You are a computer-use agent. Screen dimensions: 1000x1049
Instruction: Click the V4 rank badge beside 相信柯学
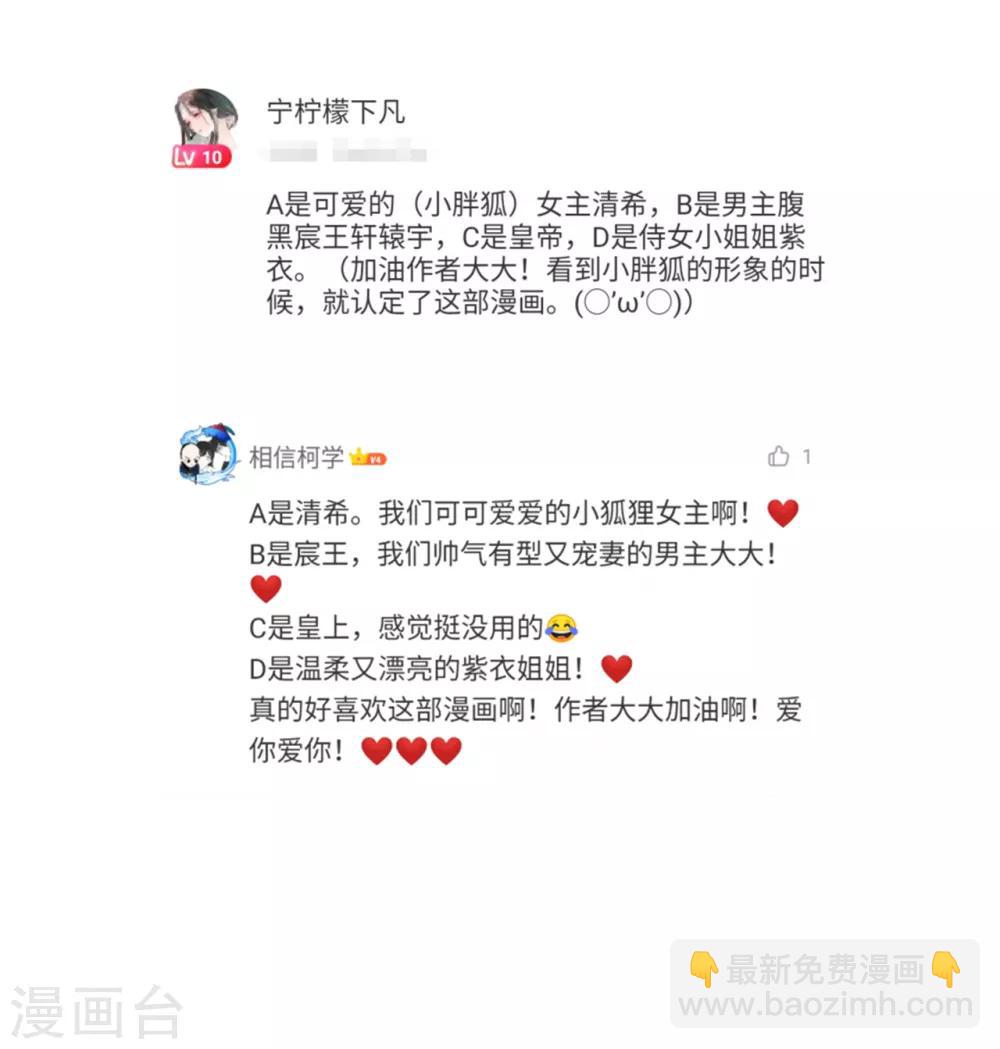tap(374, 457)
